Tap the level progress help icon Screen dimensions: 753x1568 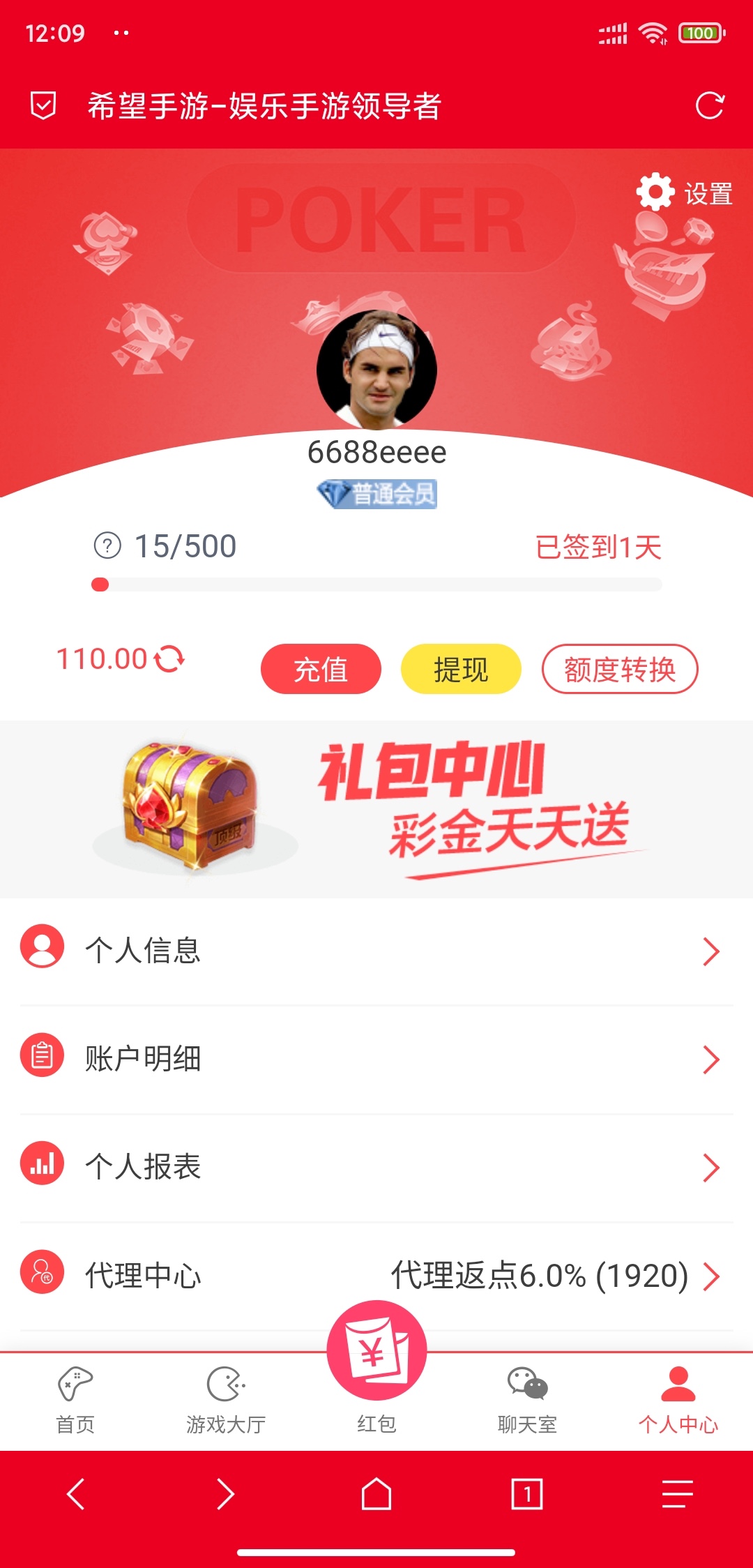(x=107, y=546)
